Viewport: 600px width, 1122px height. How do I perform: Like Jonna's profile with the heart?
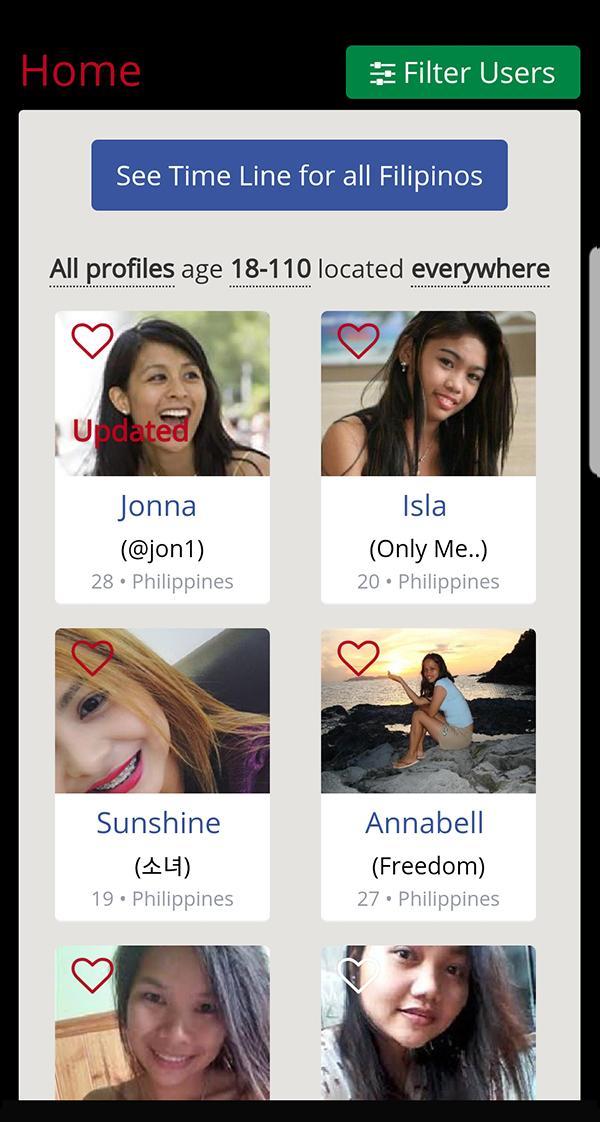tap(92, 341)
